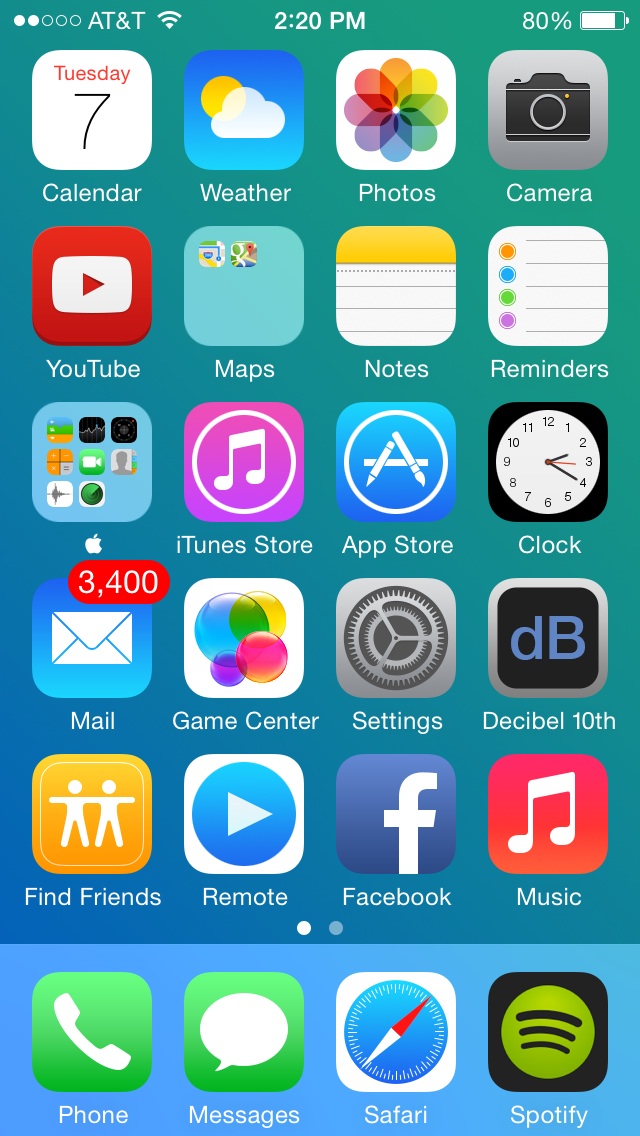Launch Spotify from the dock
Image resolution: width=640 pixels, height=1136 pixels.
(548, 1032)
